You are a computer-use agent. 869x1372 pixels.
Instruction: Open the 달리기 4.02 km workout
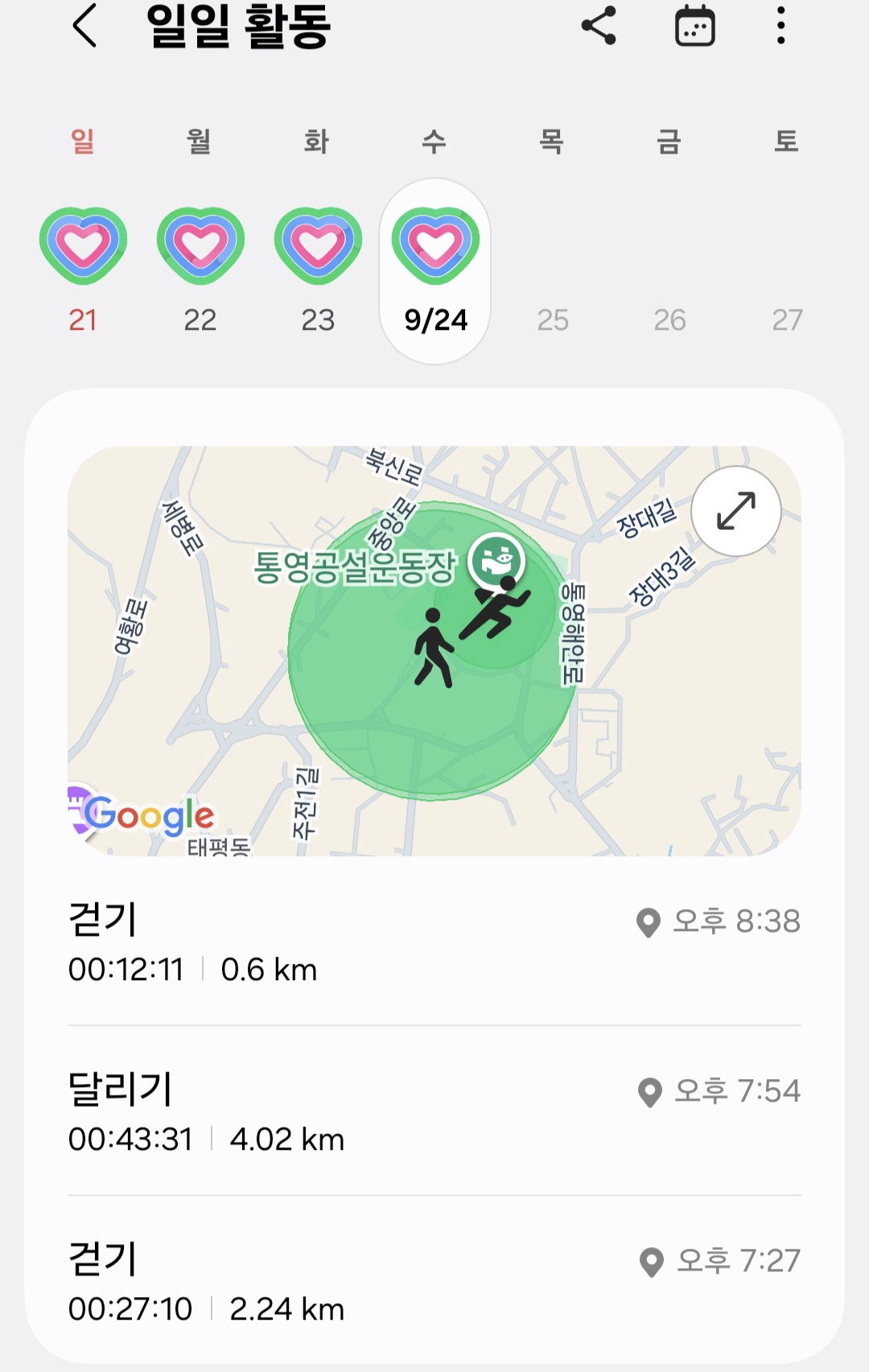434,1112
